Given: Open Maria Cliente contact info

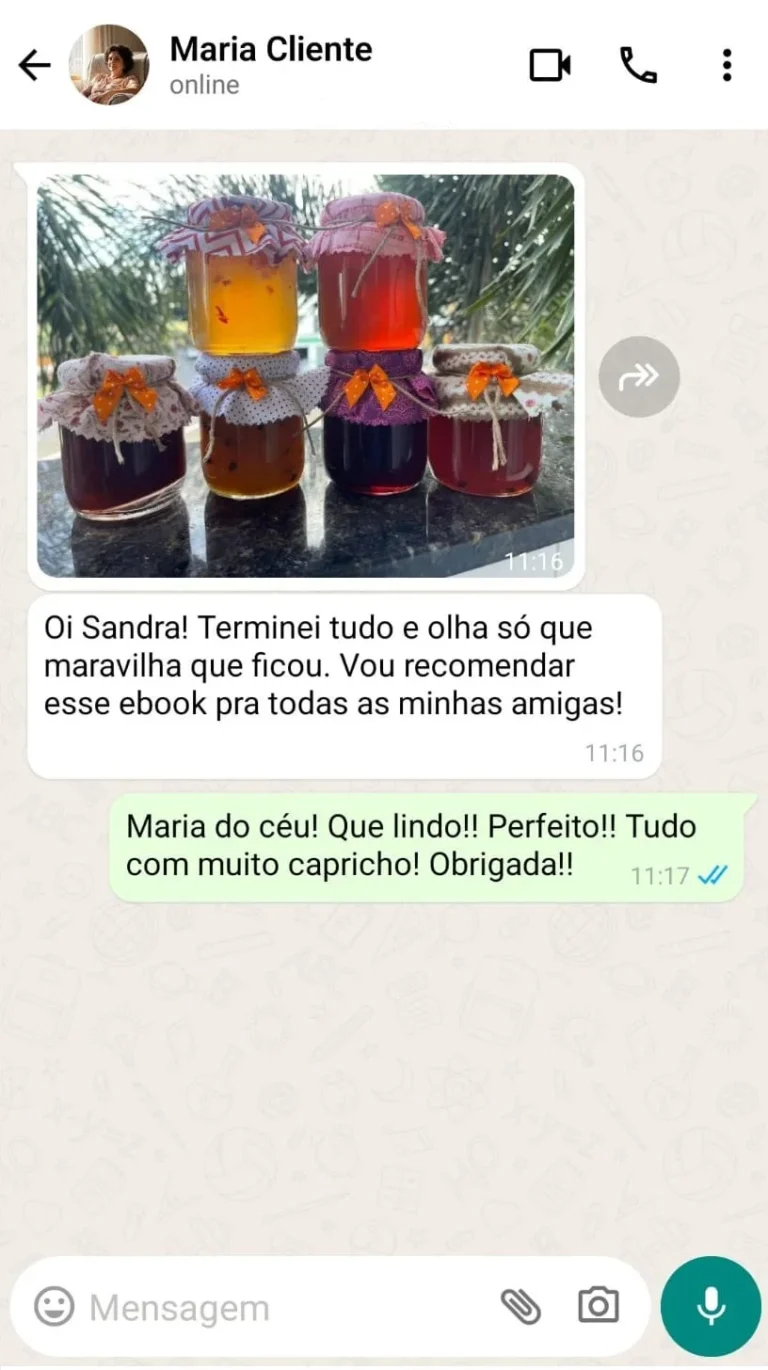Looking at the screenshot, I should click(270, 65).
